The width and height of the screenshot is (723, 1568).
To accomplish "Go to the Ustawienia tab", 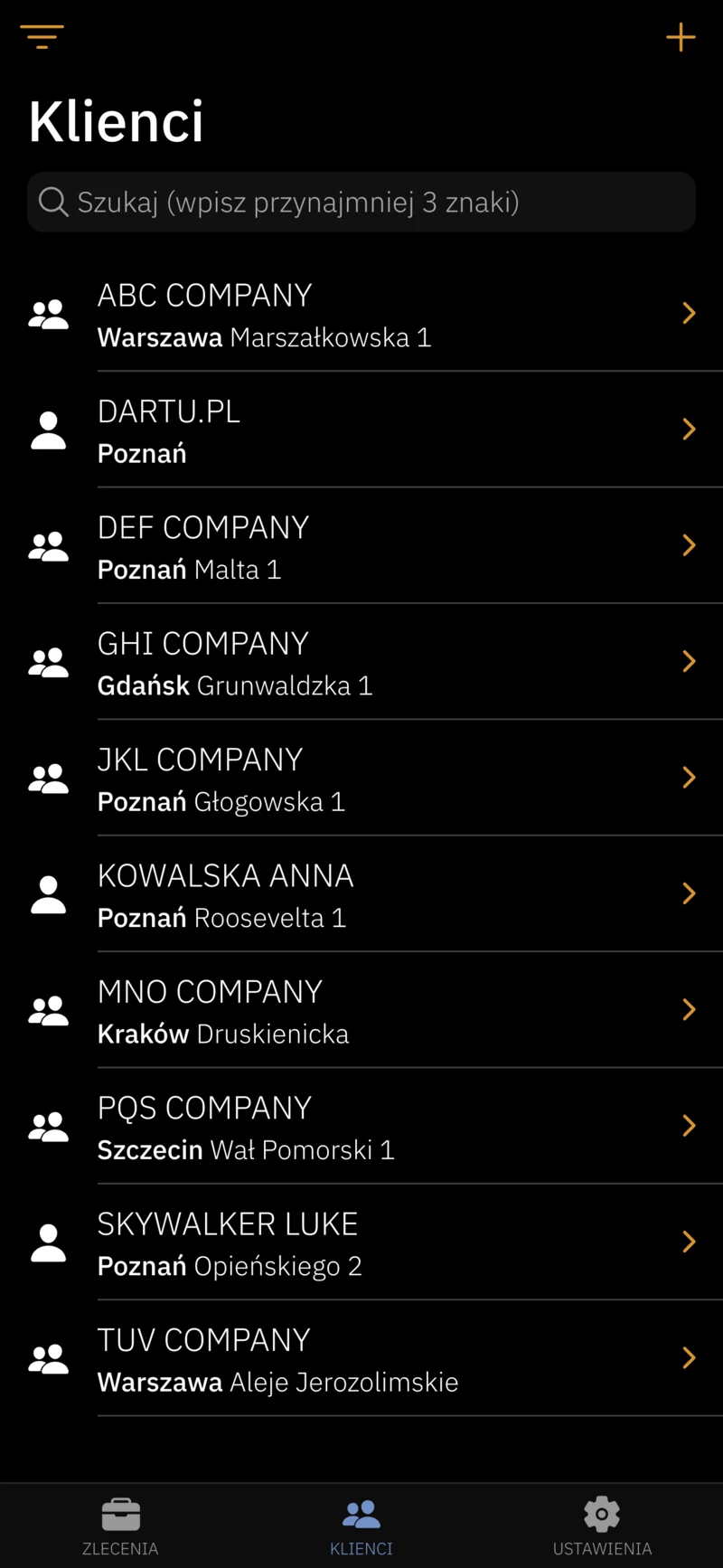I will 602,1526.
